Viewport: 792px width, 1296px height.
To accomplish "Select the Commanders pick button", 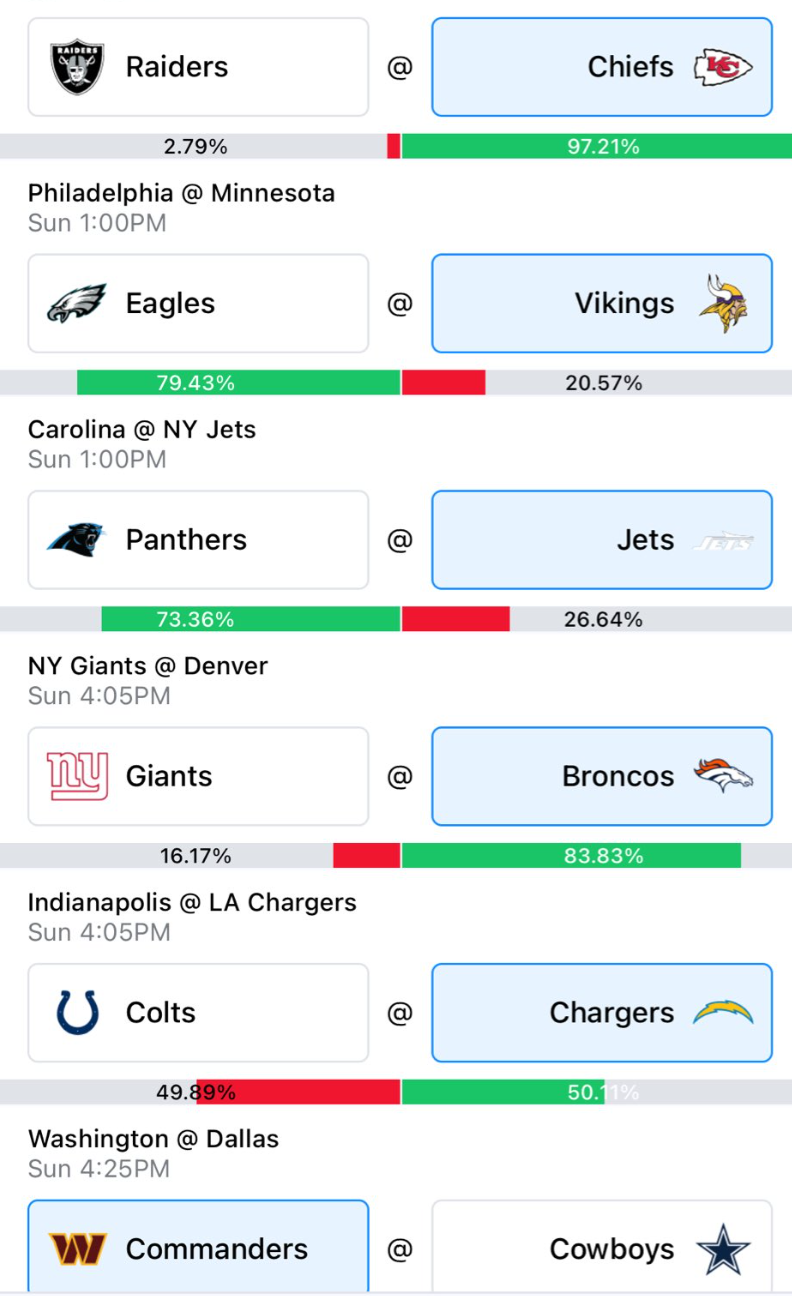I will tap(198, 1248).
